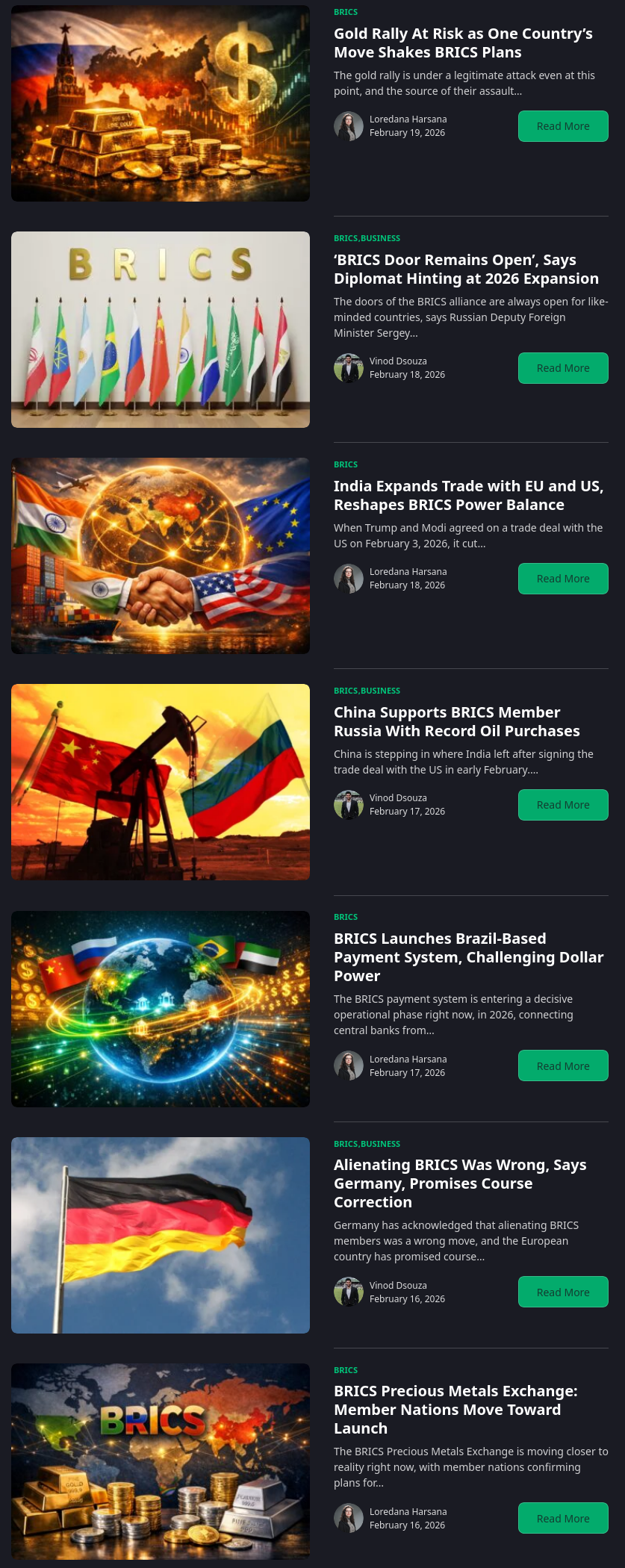Screen dimensions: 625x1568
Task: Tap Read More for Brazil-Based Payment System
Action: (x=563, y=1066)
